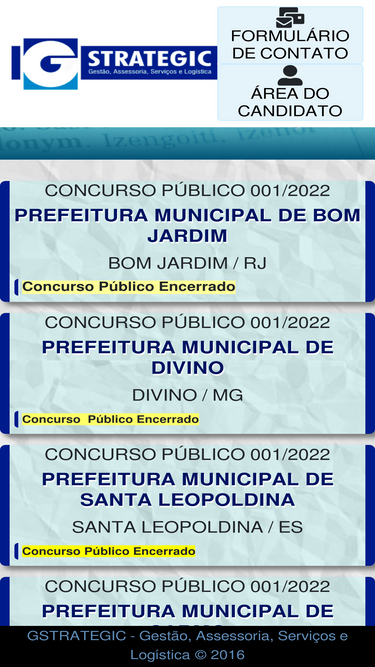Tap the G Strategic logo header

tap(114, 64)
